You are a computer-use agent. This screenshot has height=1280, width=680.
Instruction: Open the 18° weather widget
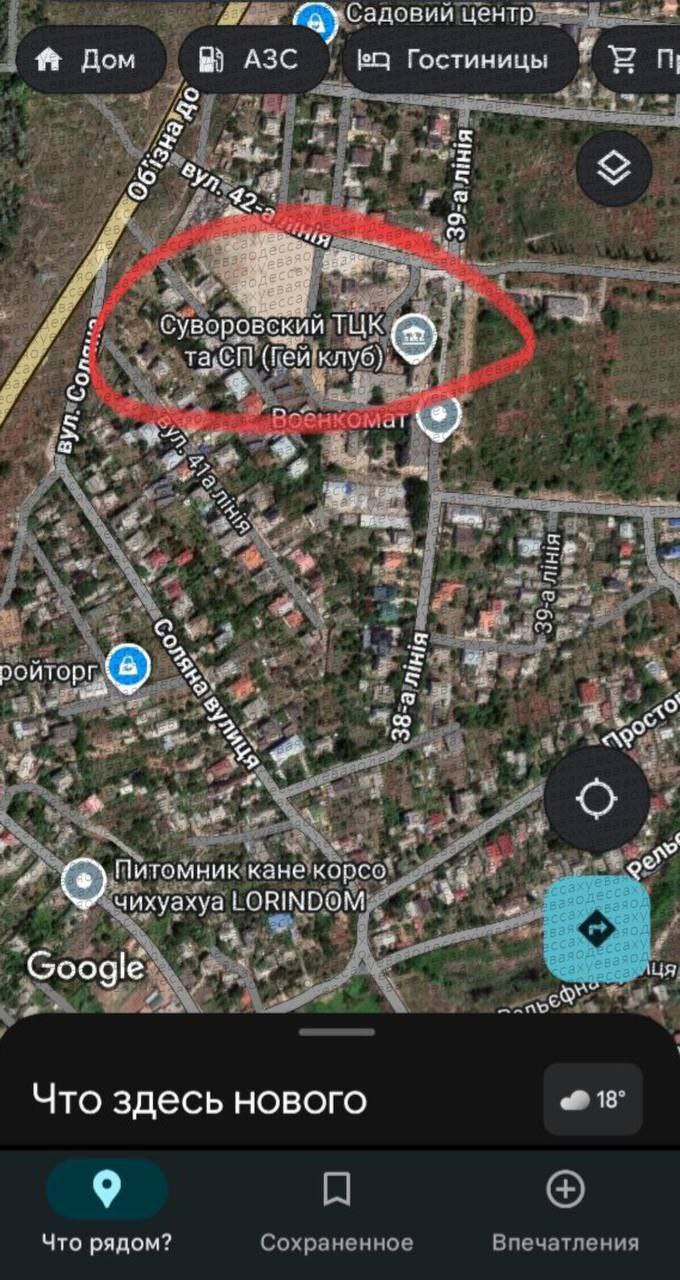point(593,1100)
